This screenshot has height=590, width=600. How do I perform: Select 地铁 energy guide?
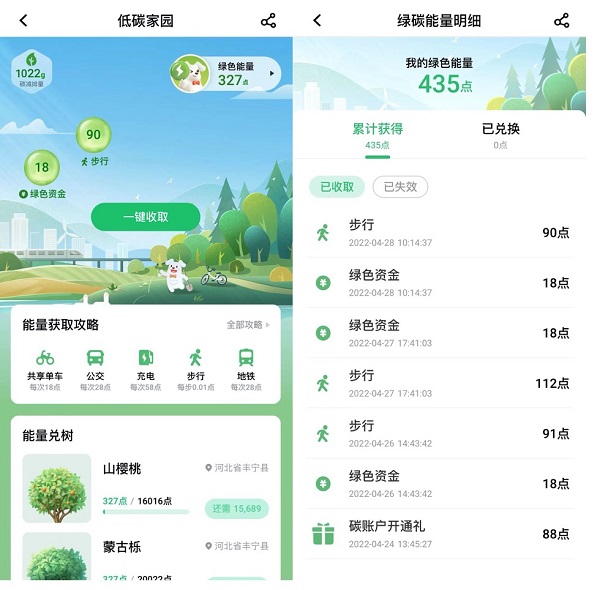[x=246, y=366]
